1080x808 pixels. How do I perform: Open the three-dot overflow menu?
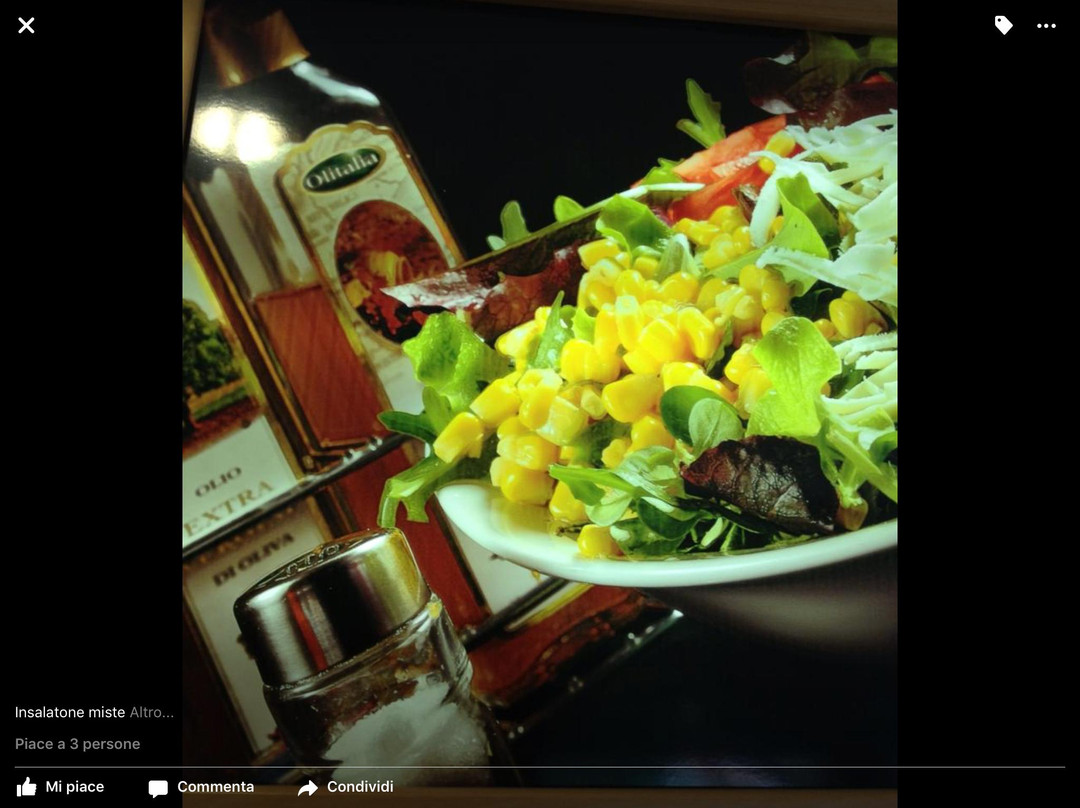[1046, 26]
